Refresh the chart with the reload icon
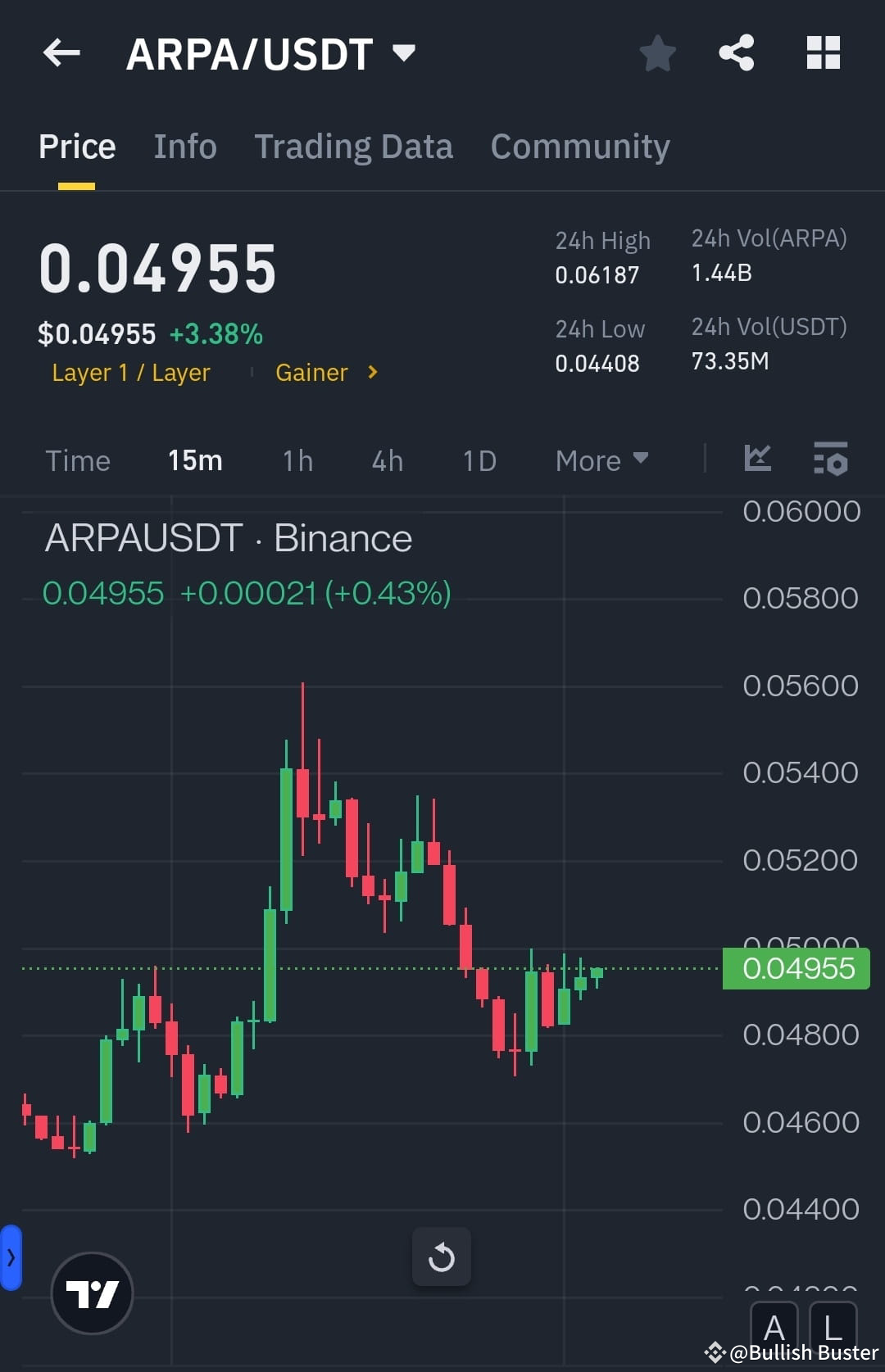Image resolution: width=885 pixels, height=1372 pixels. tap(442, 1257)
